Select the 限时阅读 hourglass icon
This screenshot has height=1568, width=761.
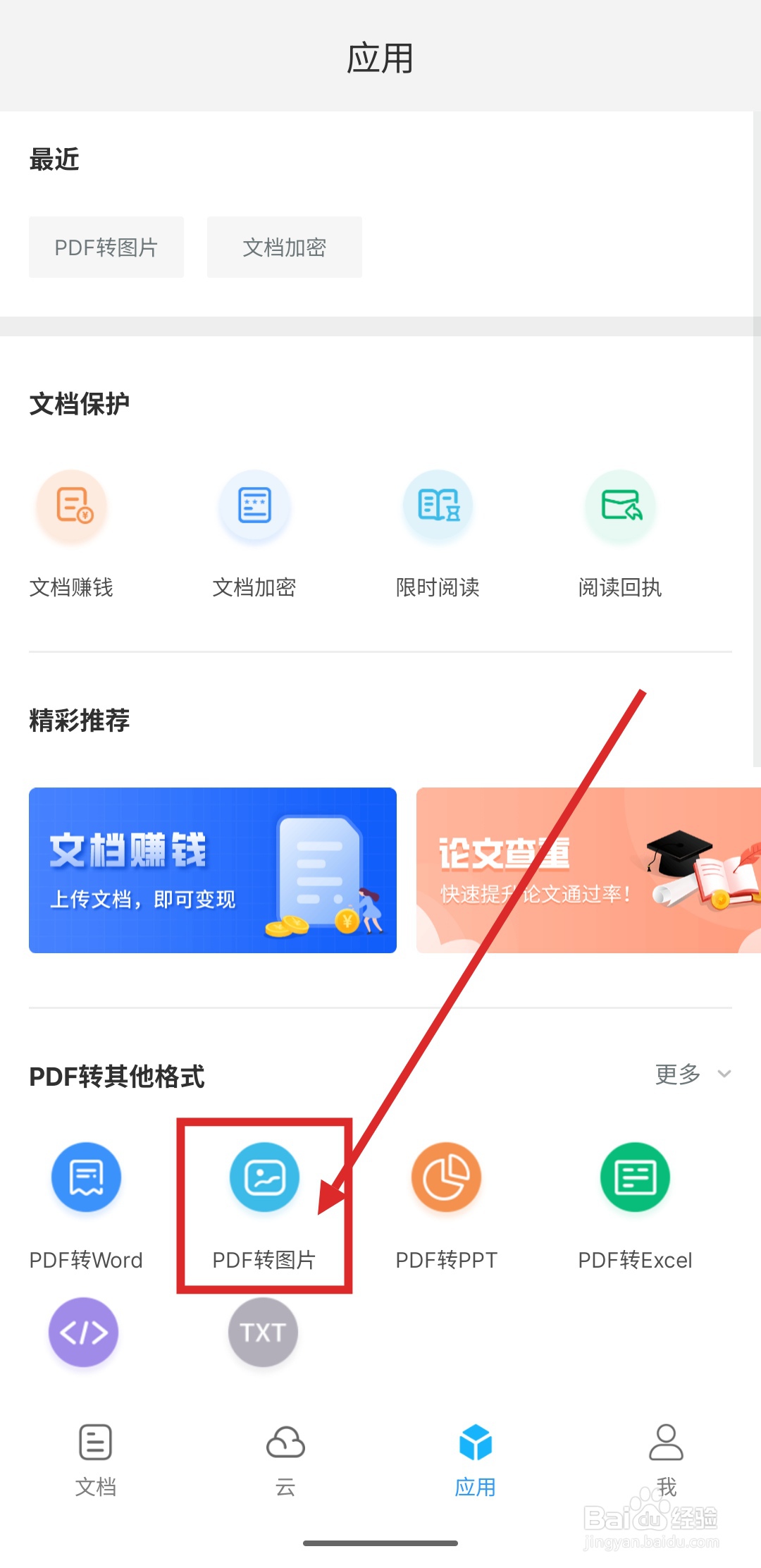437,506
